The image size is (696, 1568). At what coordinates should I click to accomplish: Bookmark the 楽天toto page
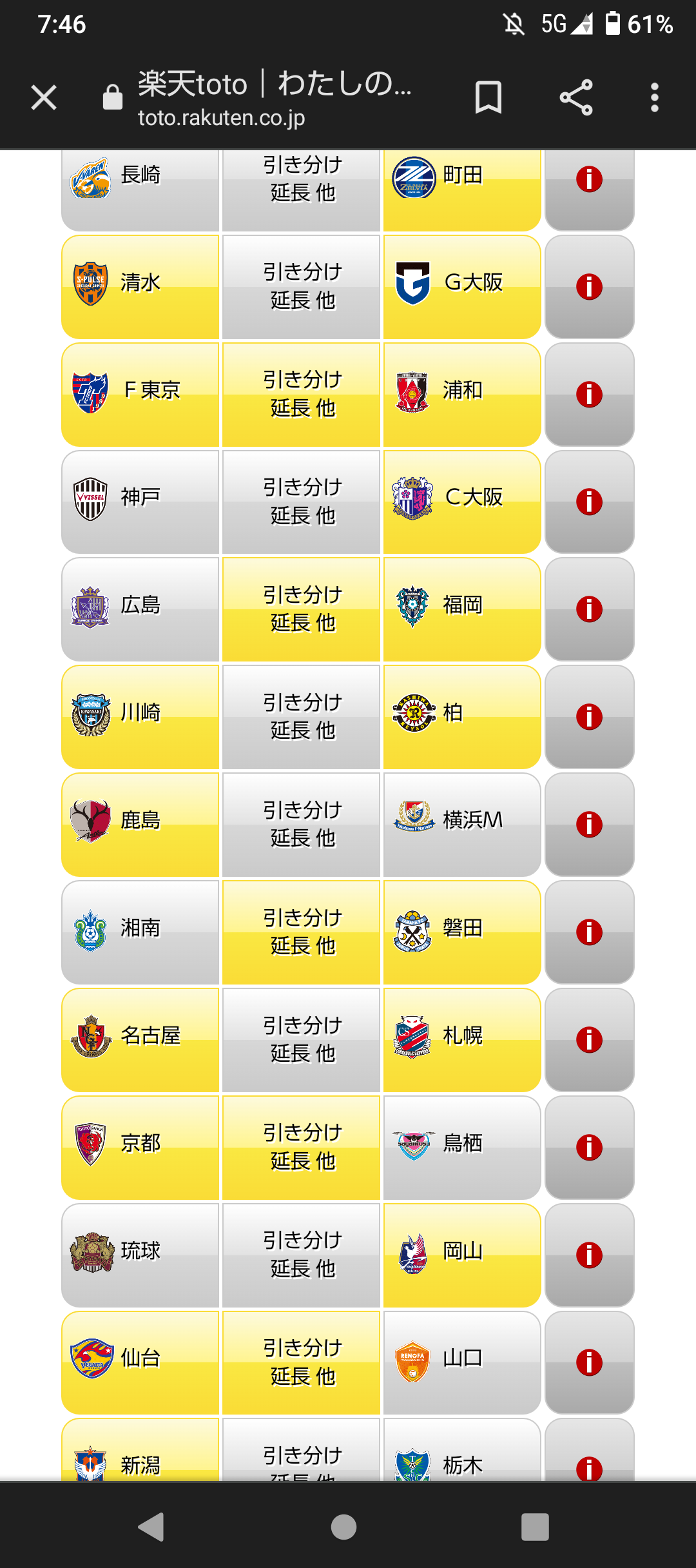pyautogui.click(x=488, y=98)
